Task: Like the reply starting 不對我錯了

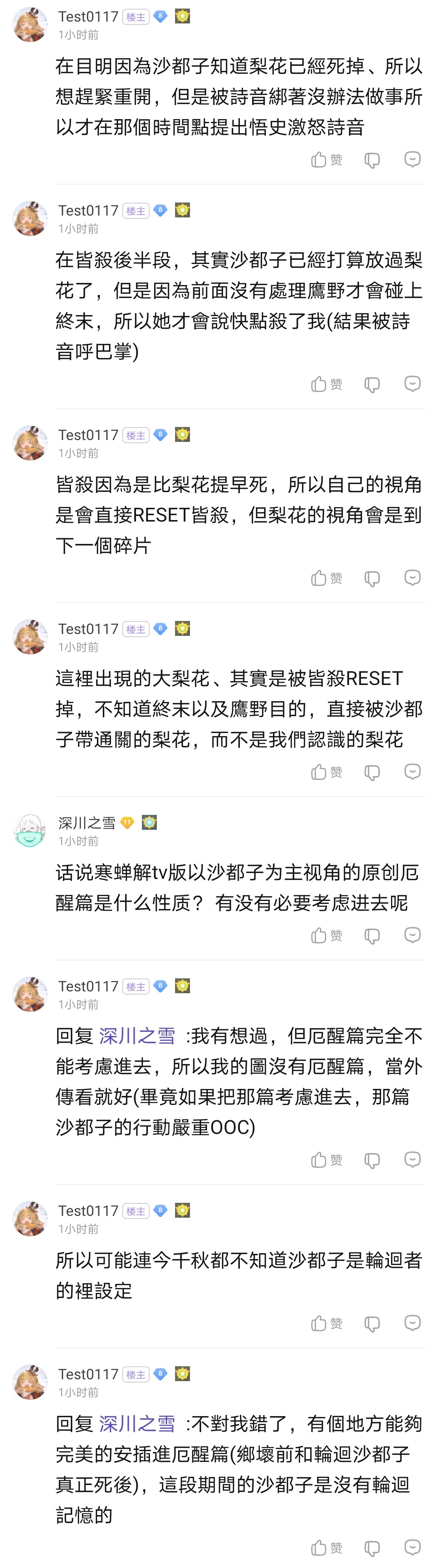Action: 326,1548
